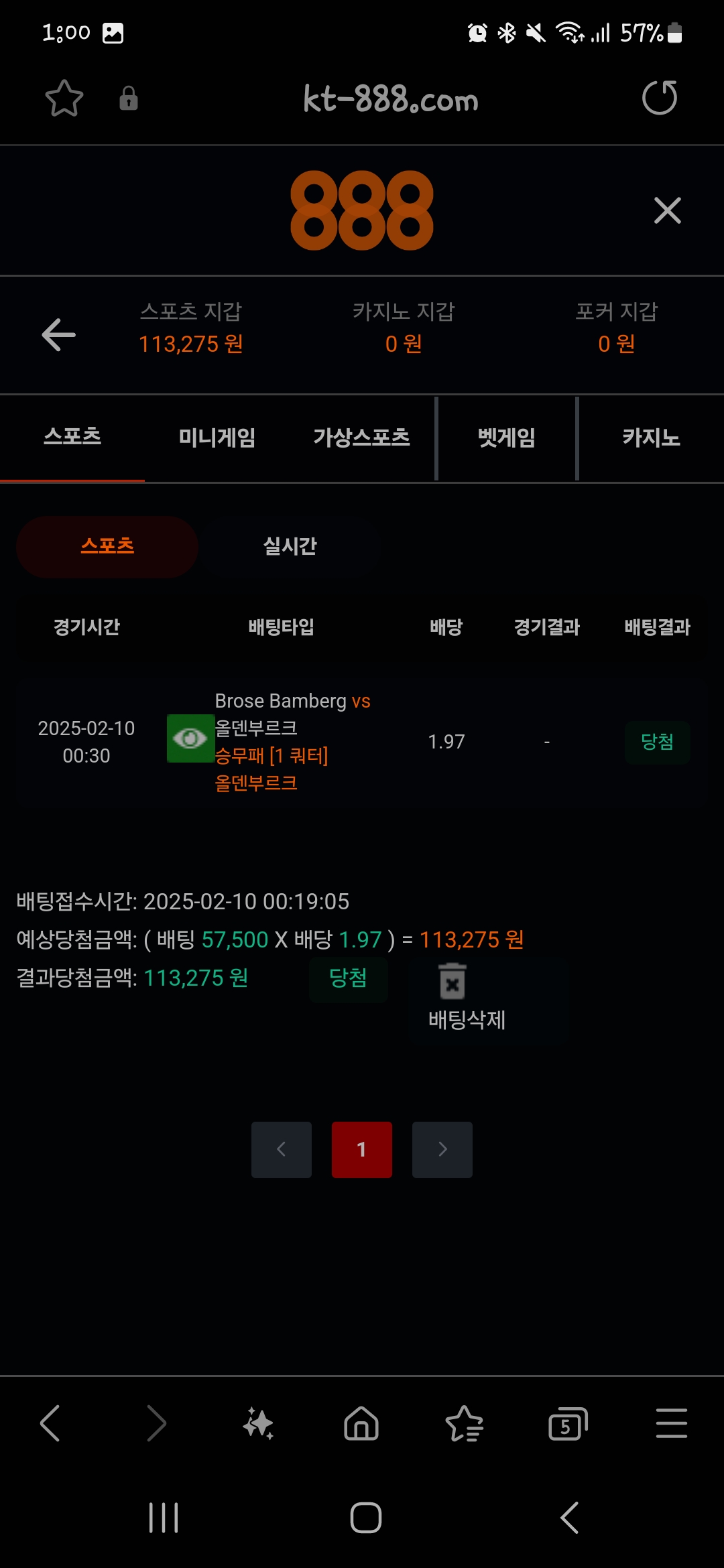Select the 스포츠 pill filter
Image resolution: width=724 pixels, height=1568 pixels.
coord(107,546)
